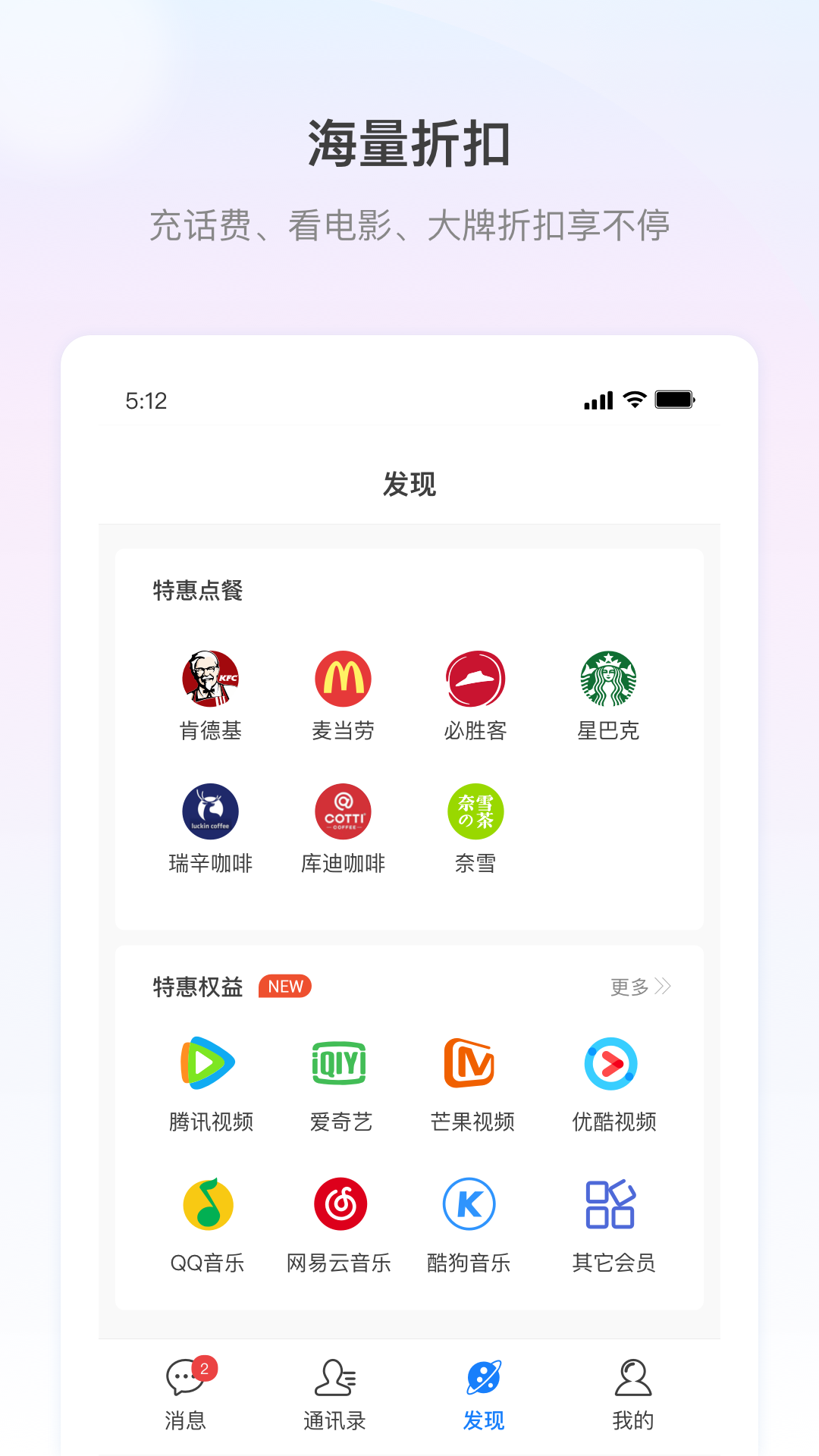Screen dimensions: 819x1456
Task: Tap the QQ音乐 music icon
Action: [206, 1204]
